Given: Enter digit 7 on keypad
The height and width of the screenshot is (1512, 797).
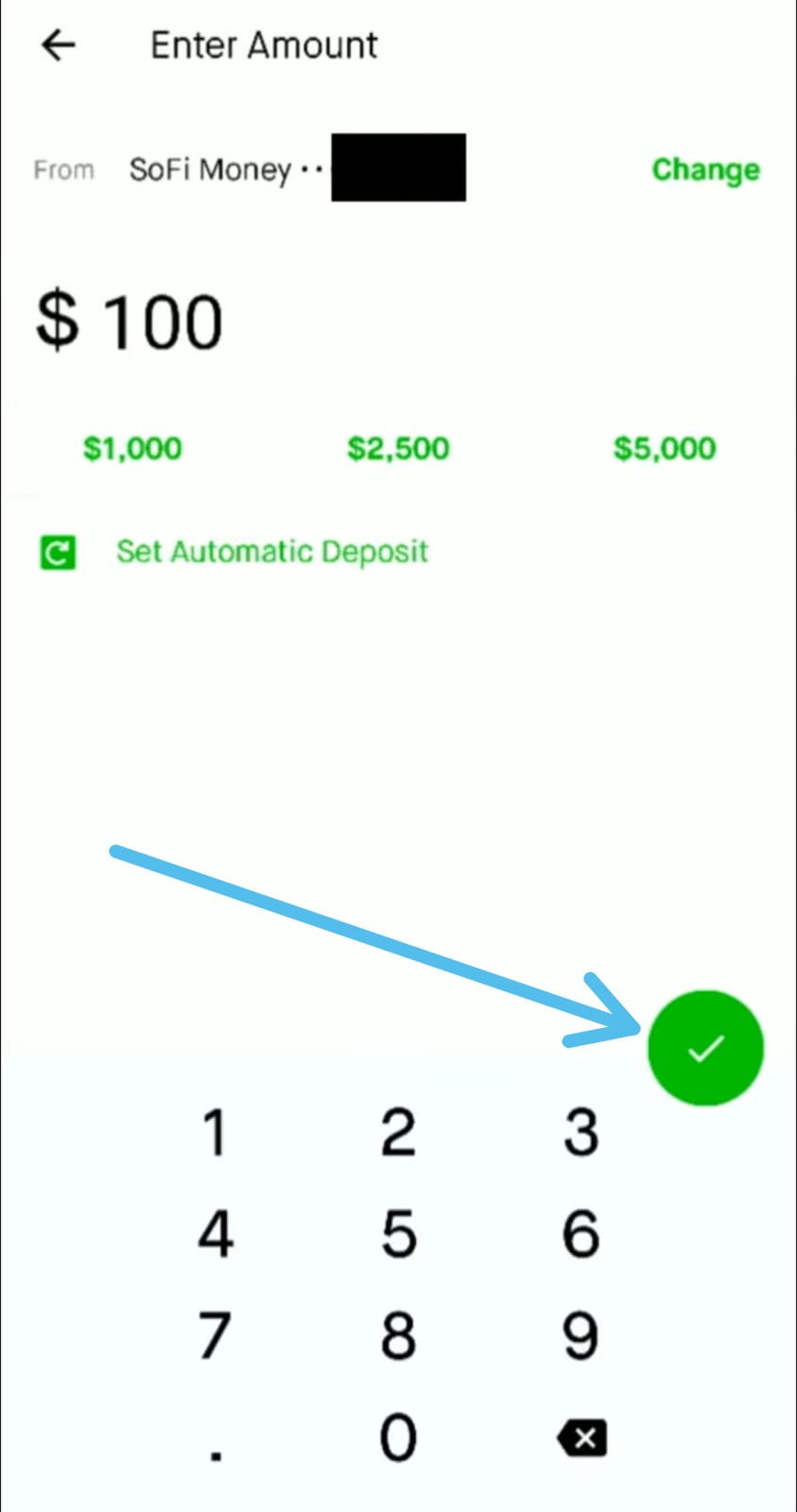Looking at the screenshot, I should (x=216, y=1335).
